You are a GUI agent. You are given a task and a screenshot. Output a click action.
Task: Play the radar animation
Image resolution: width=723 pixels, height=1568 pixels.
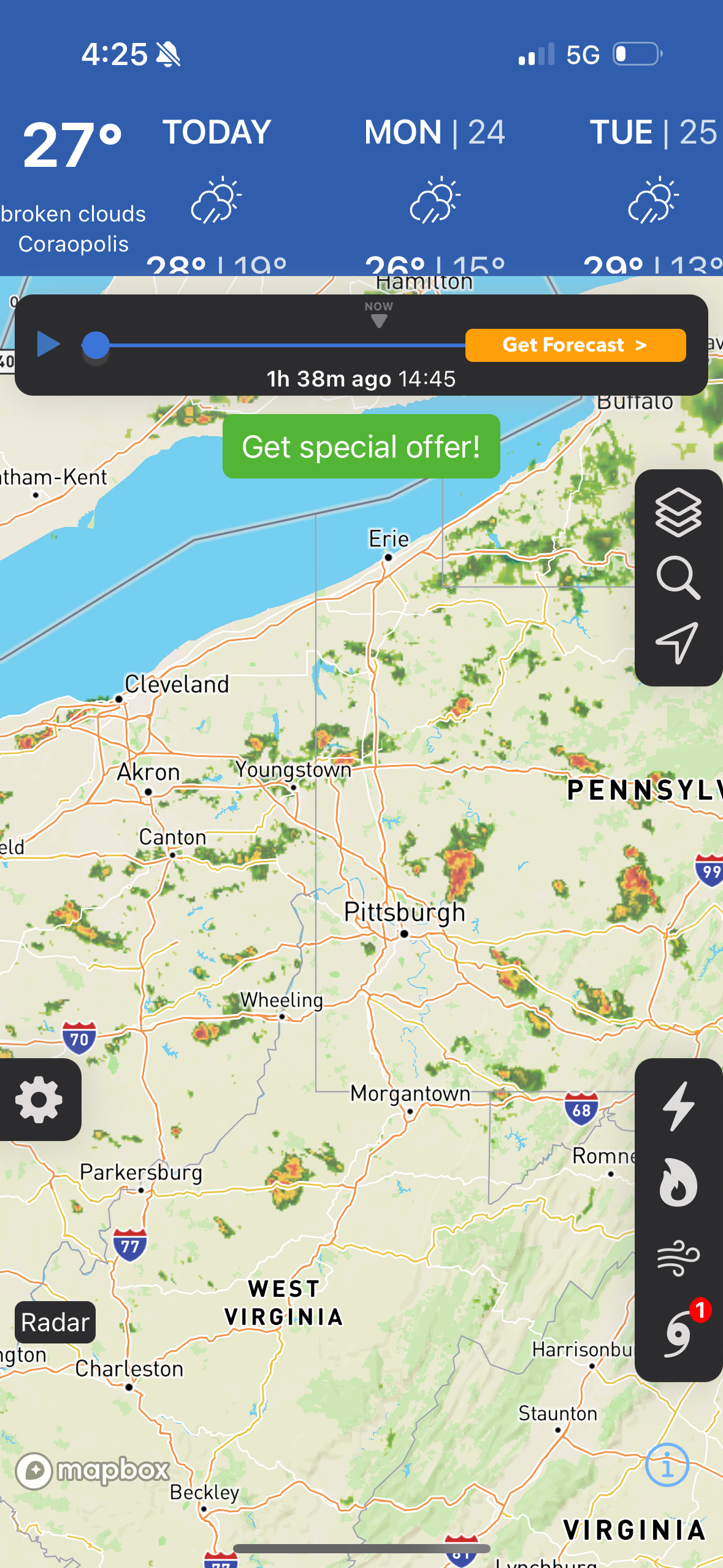(x=48, y=344)
